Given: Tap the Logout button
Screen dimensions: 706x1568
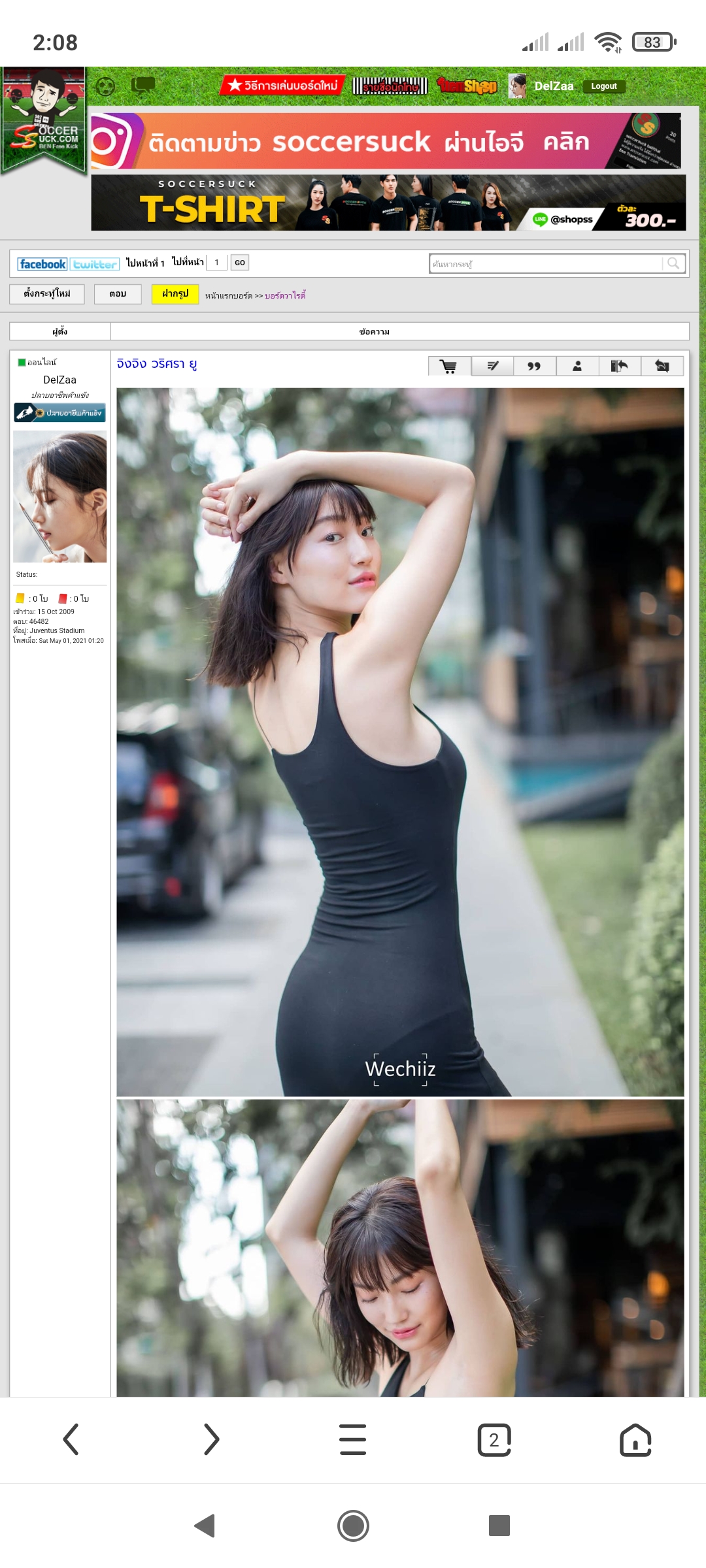Looking at the screenshot, I should [603, 86].
